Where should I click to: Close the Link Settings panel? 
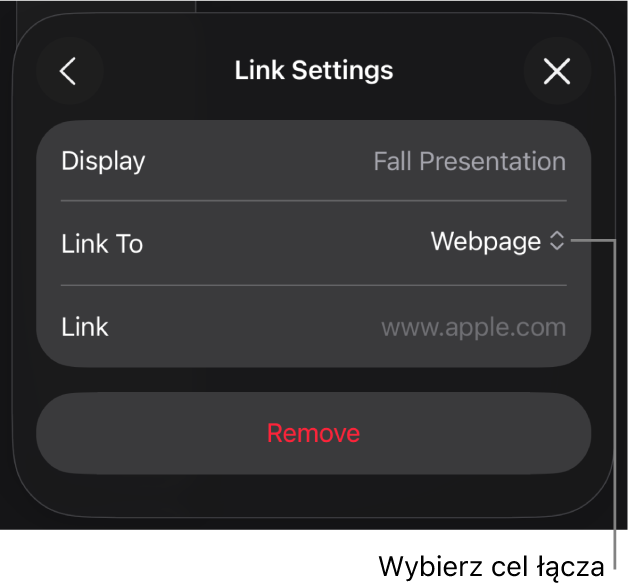(x=557, y=71)
